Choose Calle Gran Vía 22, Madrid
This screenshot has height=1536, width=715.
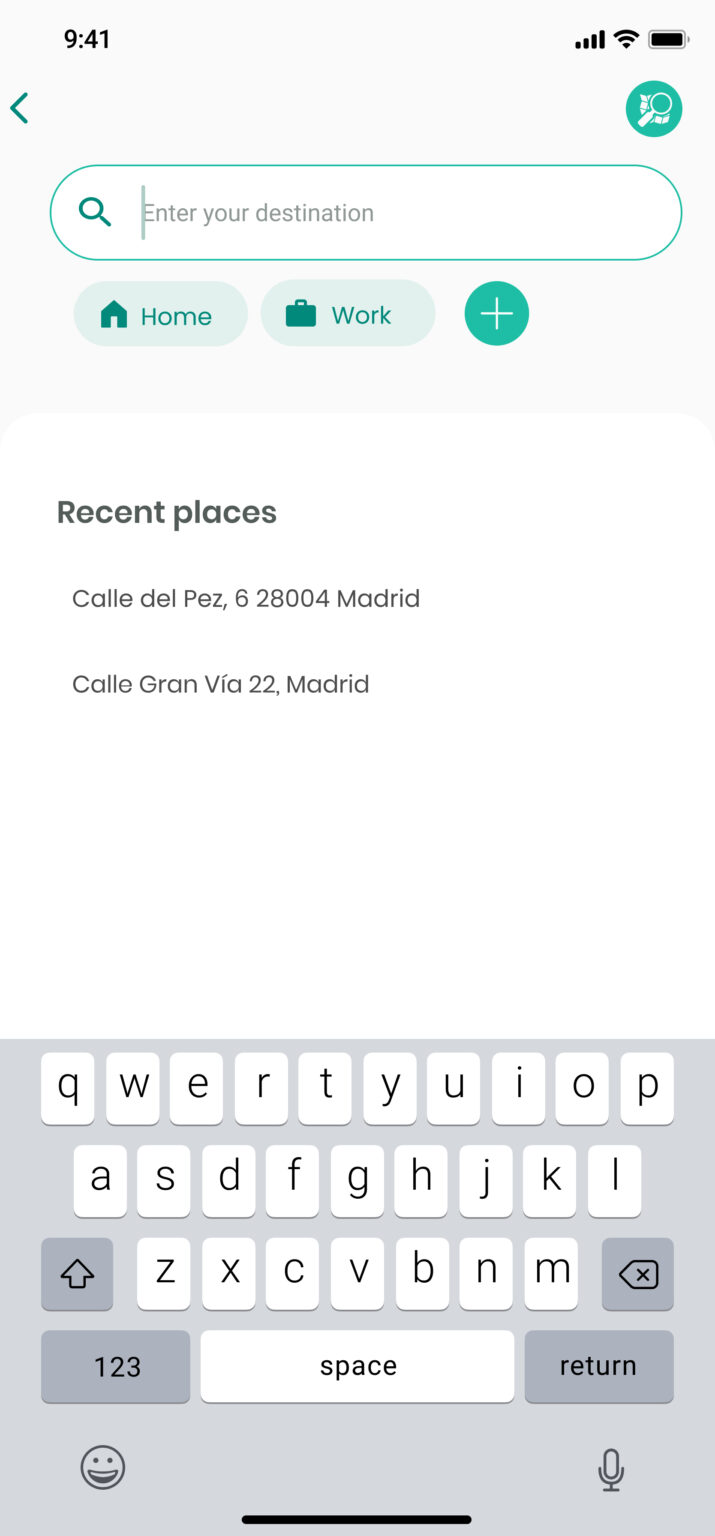coord(221,685)
